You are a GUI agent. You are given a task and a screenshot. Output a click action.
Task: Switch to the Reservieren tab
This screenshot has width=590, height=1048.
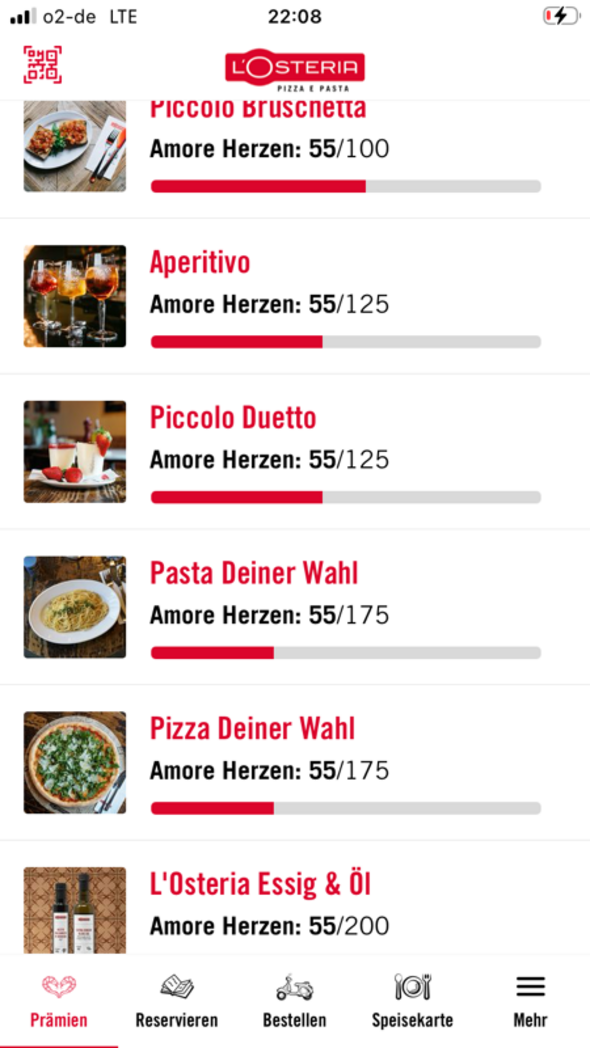pos(177,1001)
